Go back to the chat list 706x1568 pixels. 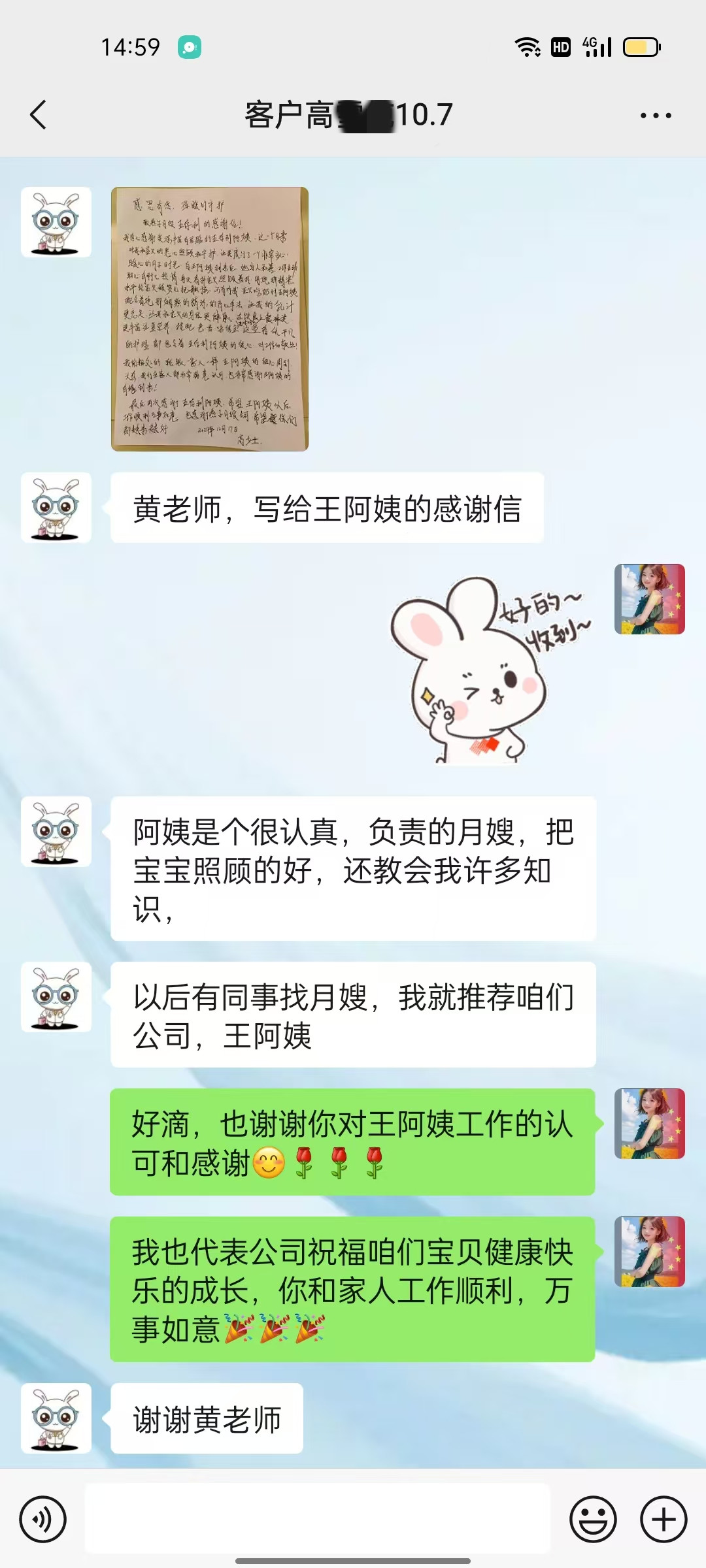tap(39, 115)
